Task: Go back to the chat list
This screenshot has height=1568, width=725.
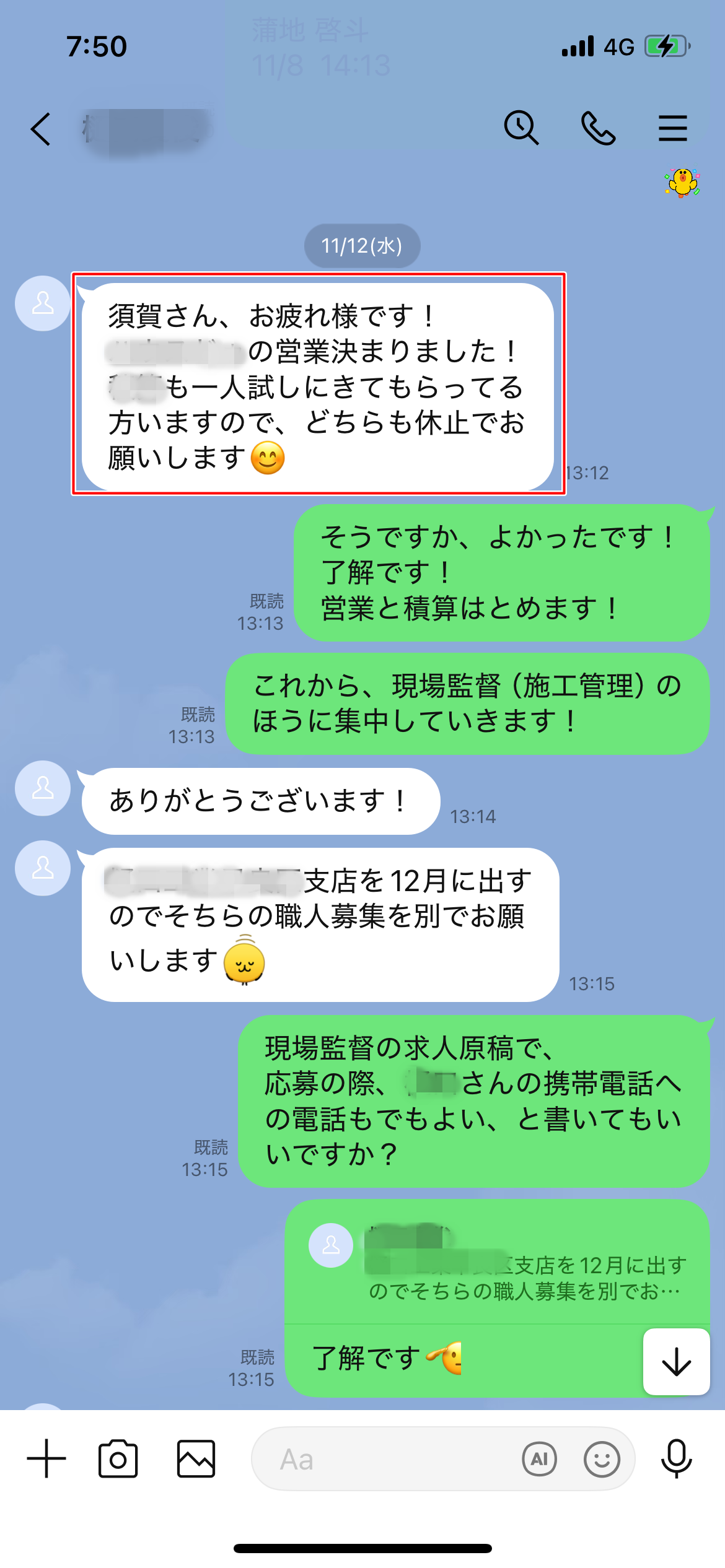Action: (x=41, y=129)
